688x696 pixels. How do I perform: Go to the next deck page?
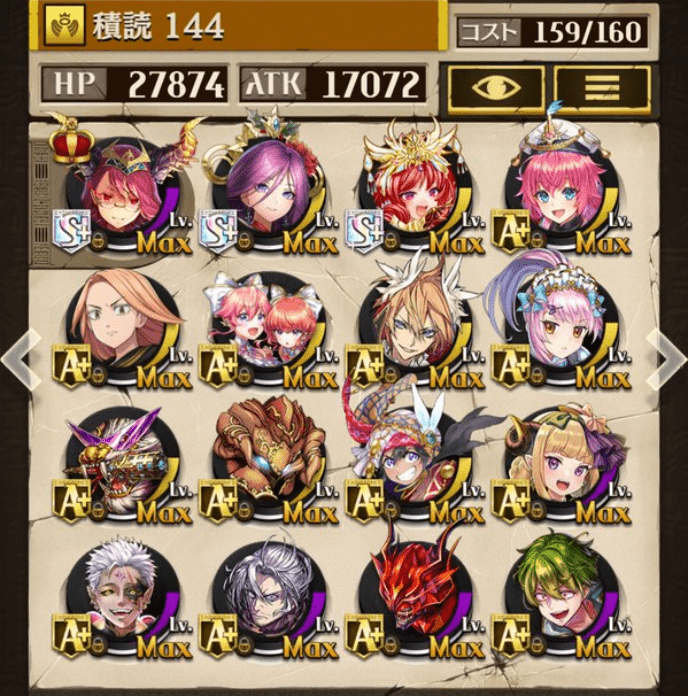(x=667, y=350)
